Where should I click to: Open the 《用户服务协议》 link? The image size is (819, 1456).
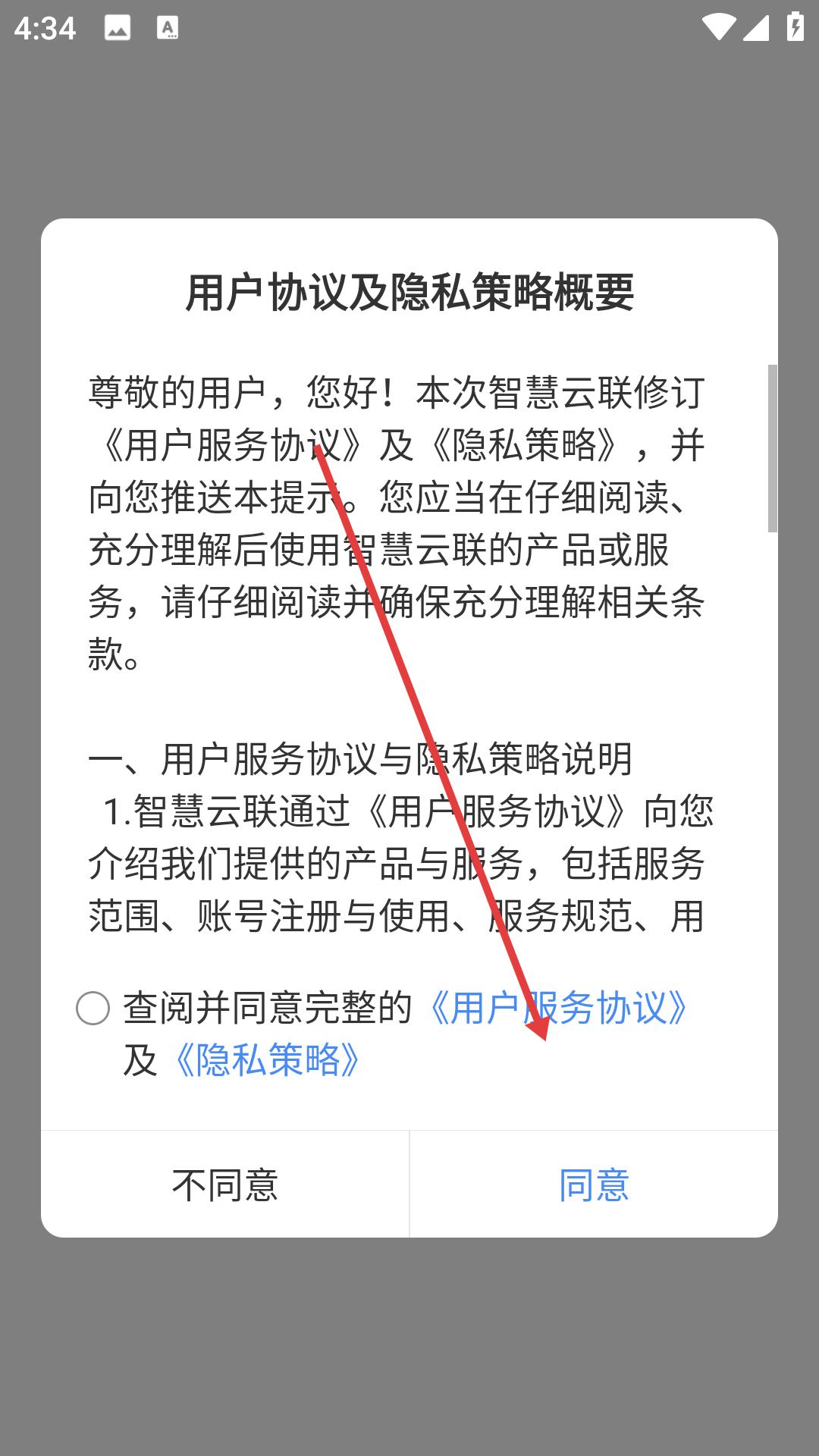point(557,1009)
